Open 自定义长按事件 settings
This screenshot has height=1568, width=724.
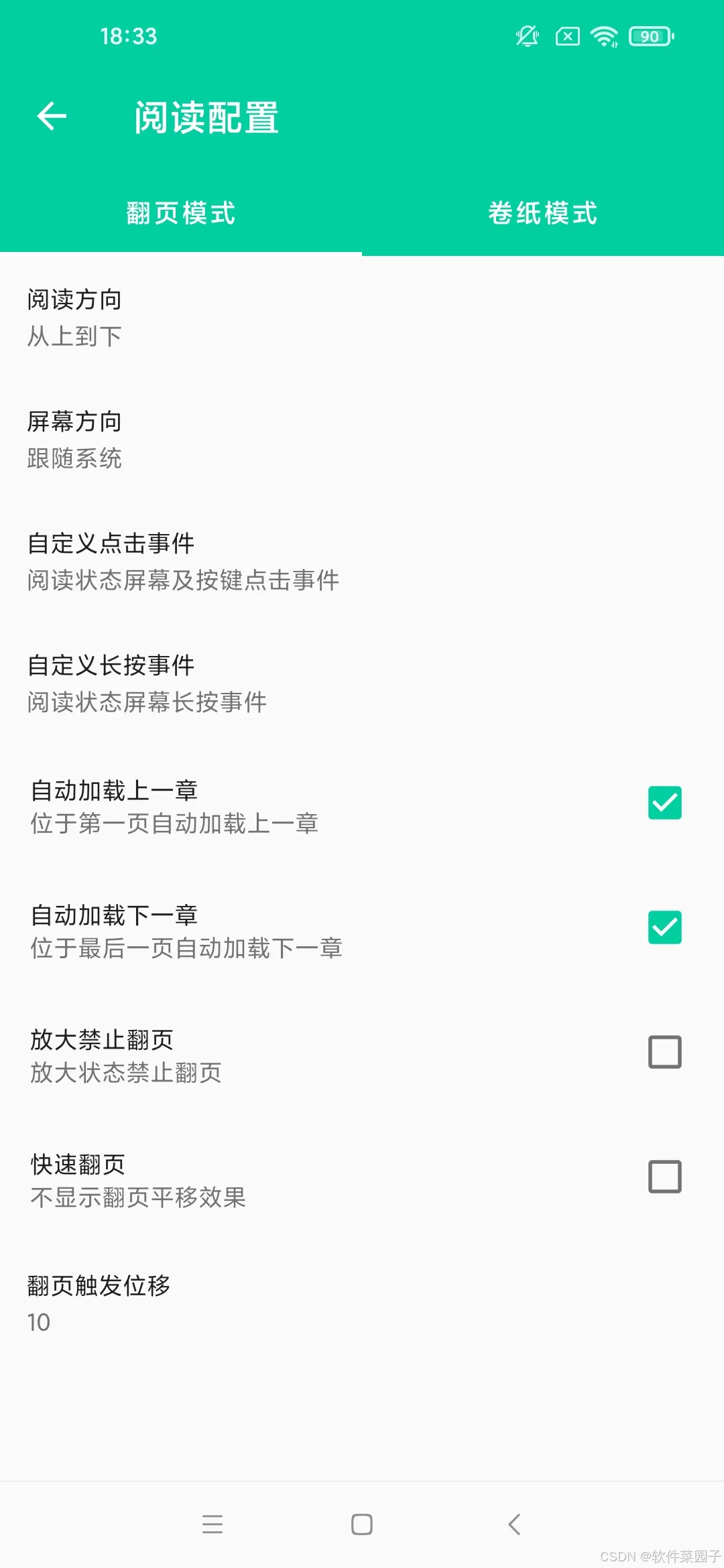pyautogui.click(x=362, y=683)
